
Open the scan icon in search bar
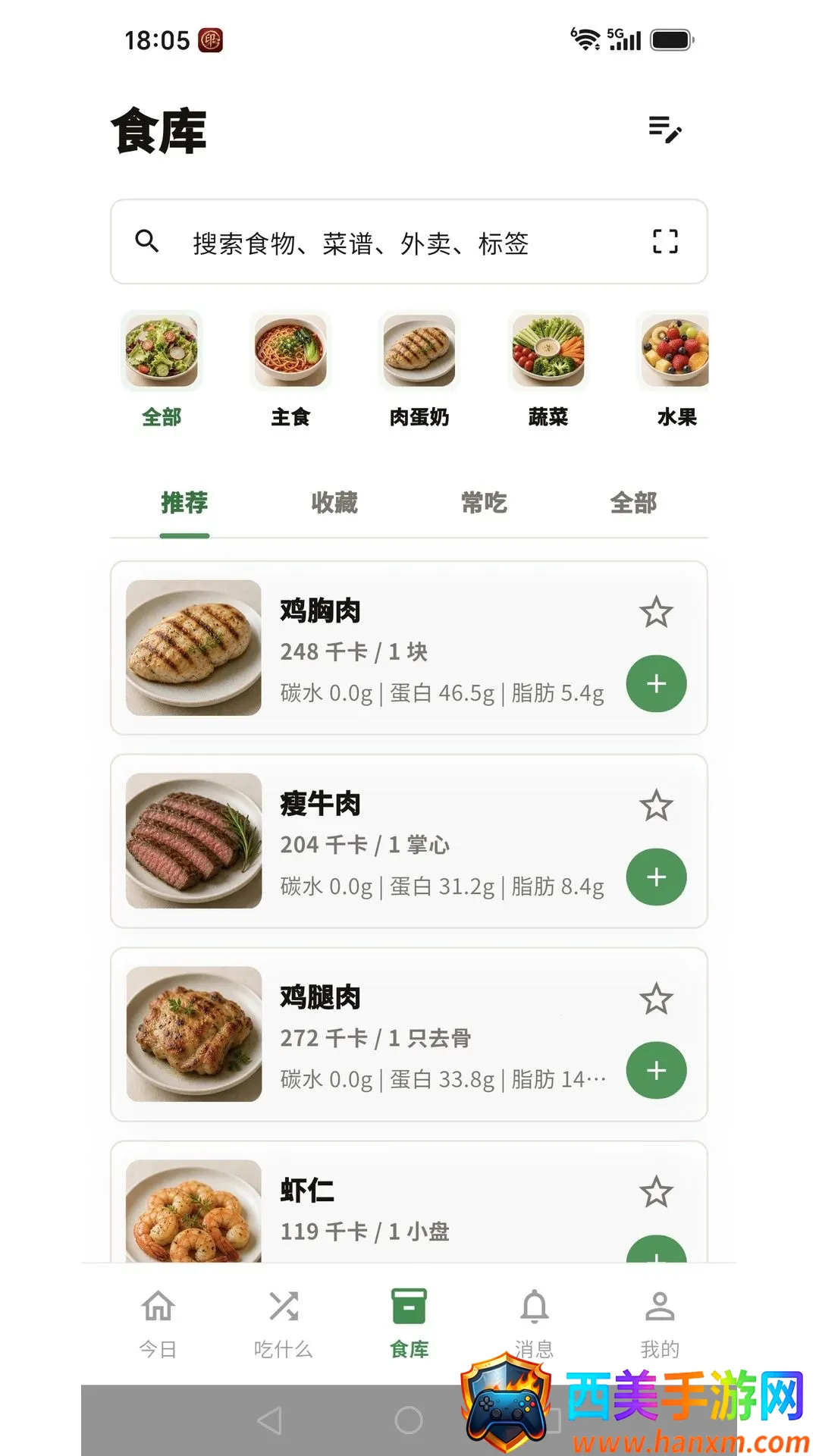point(665,242)
